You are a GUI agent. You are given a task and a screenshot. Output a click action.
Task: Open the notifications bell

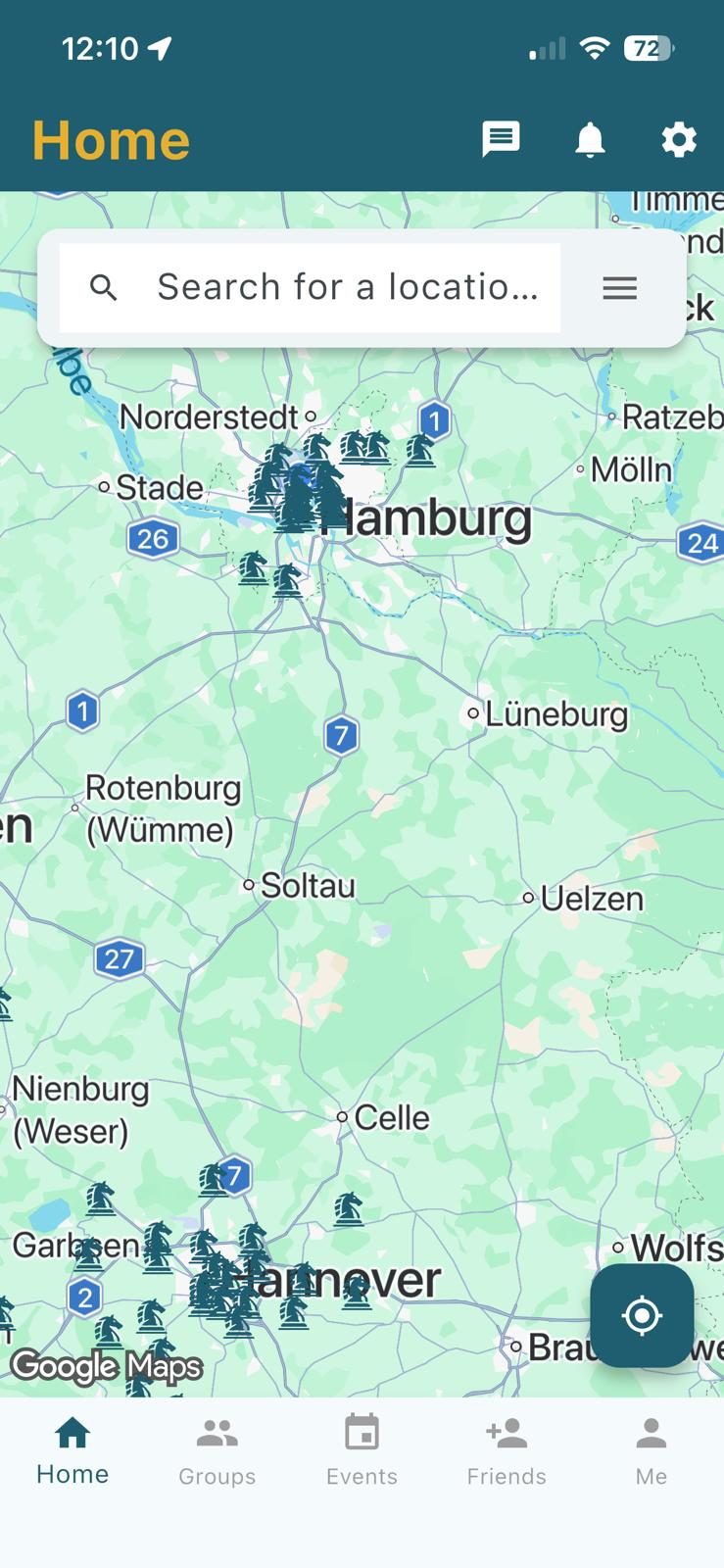pyautogui.click(x=590, y=140)
